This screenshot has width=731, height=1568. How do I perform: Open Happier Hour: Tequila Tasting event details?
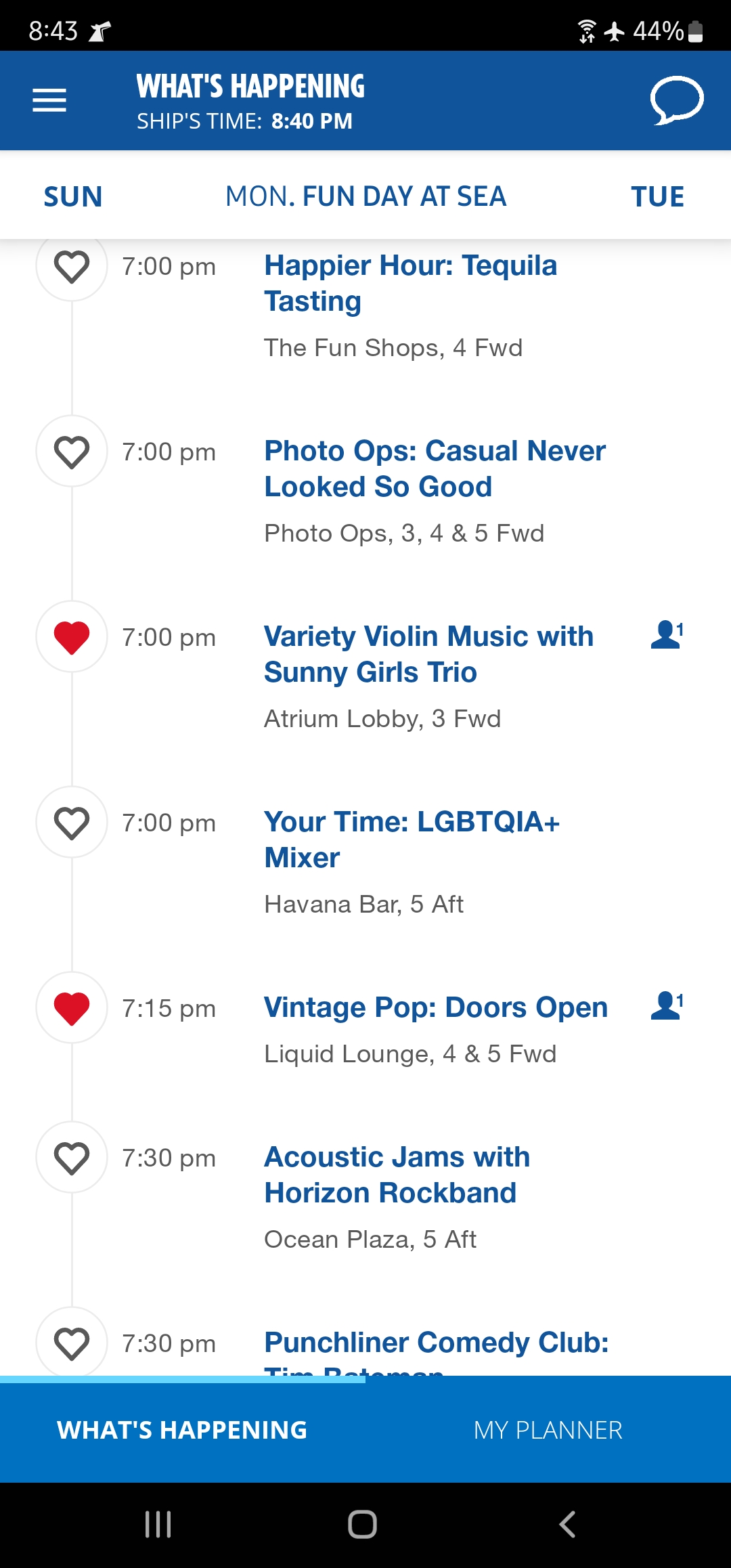point(410,283)
